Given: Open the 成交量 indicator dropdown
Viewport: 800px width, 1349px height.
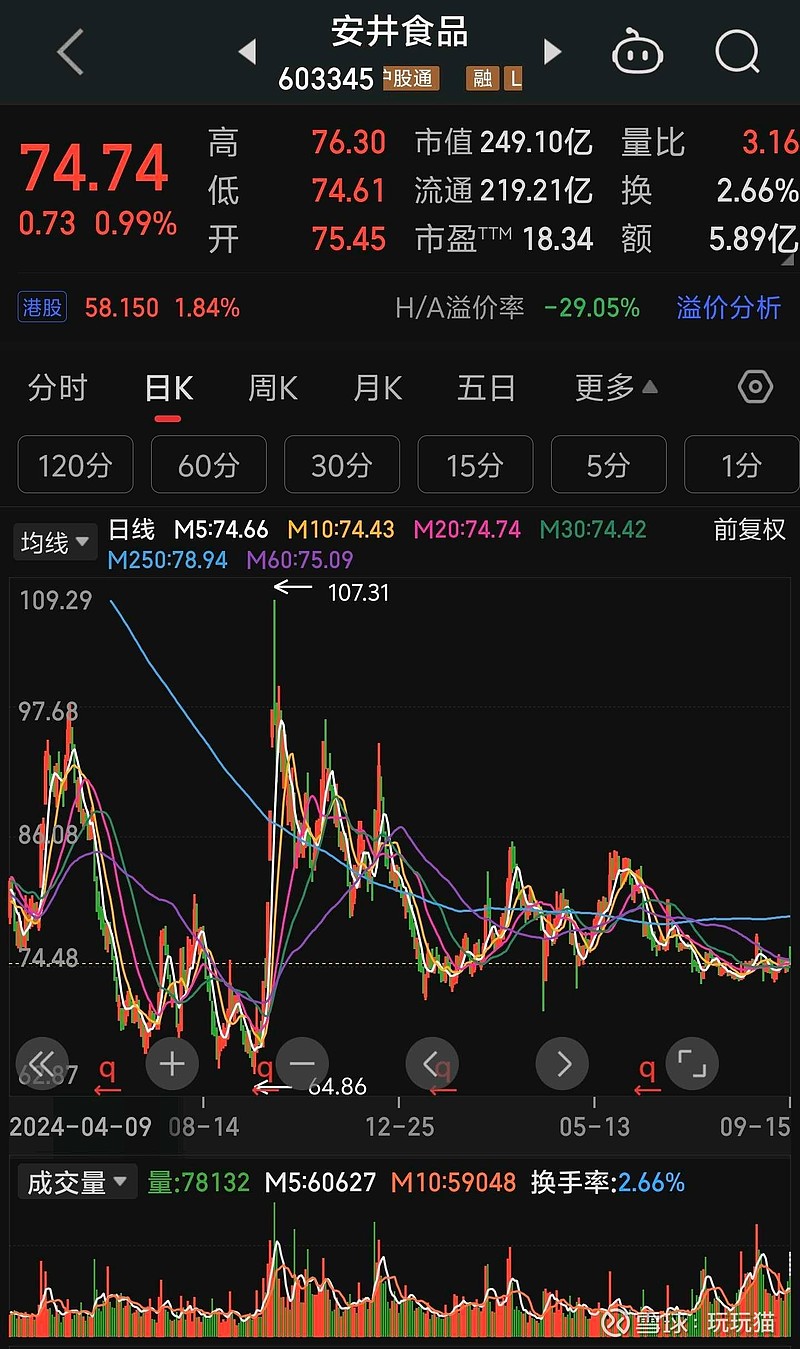Looking at the screenshot, I should pyautogui.click(x=77, y=1183).
